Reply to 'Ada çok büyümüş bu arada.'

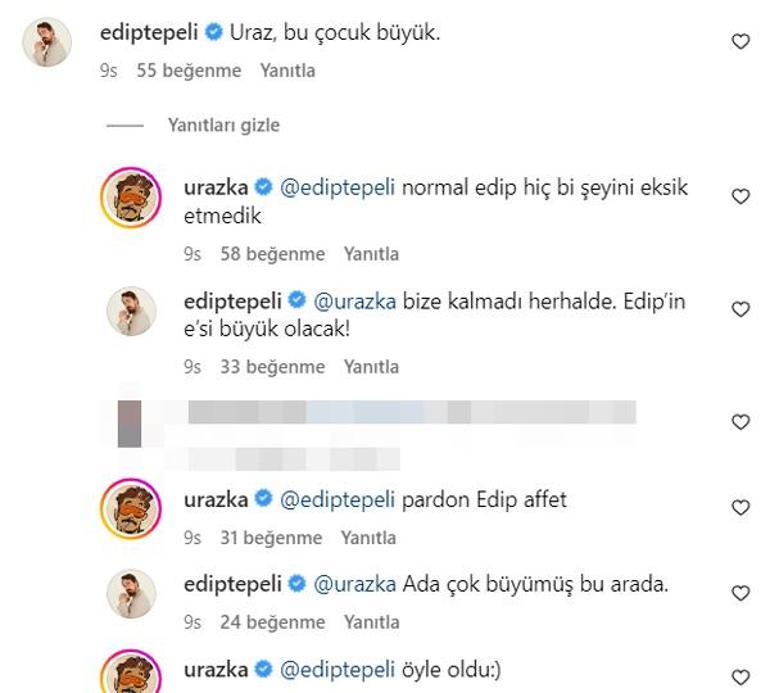coord(371,622)
